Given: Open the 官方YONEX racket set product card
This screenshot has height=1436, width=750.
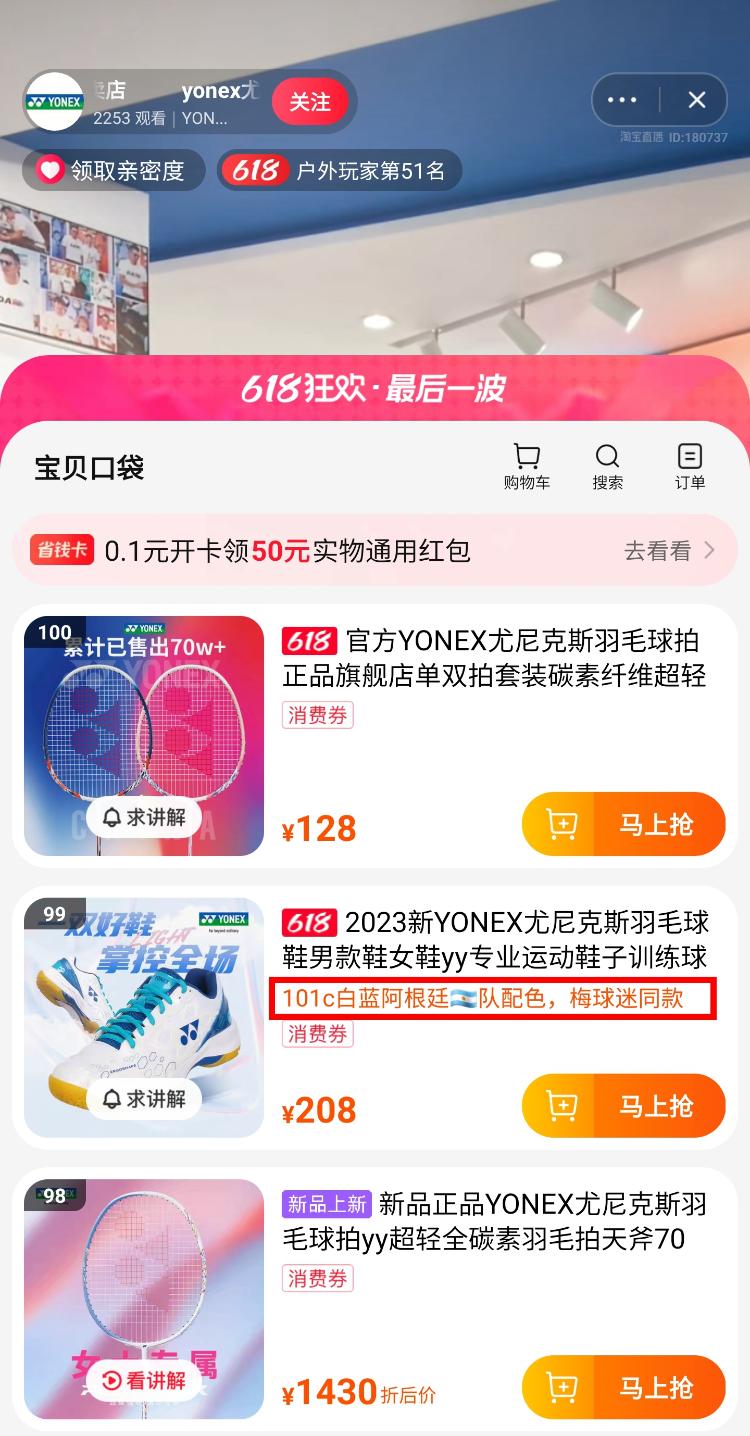Looking at the screenshot, I should point(495,657).
